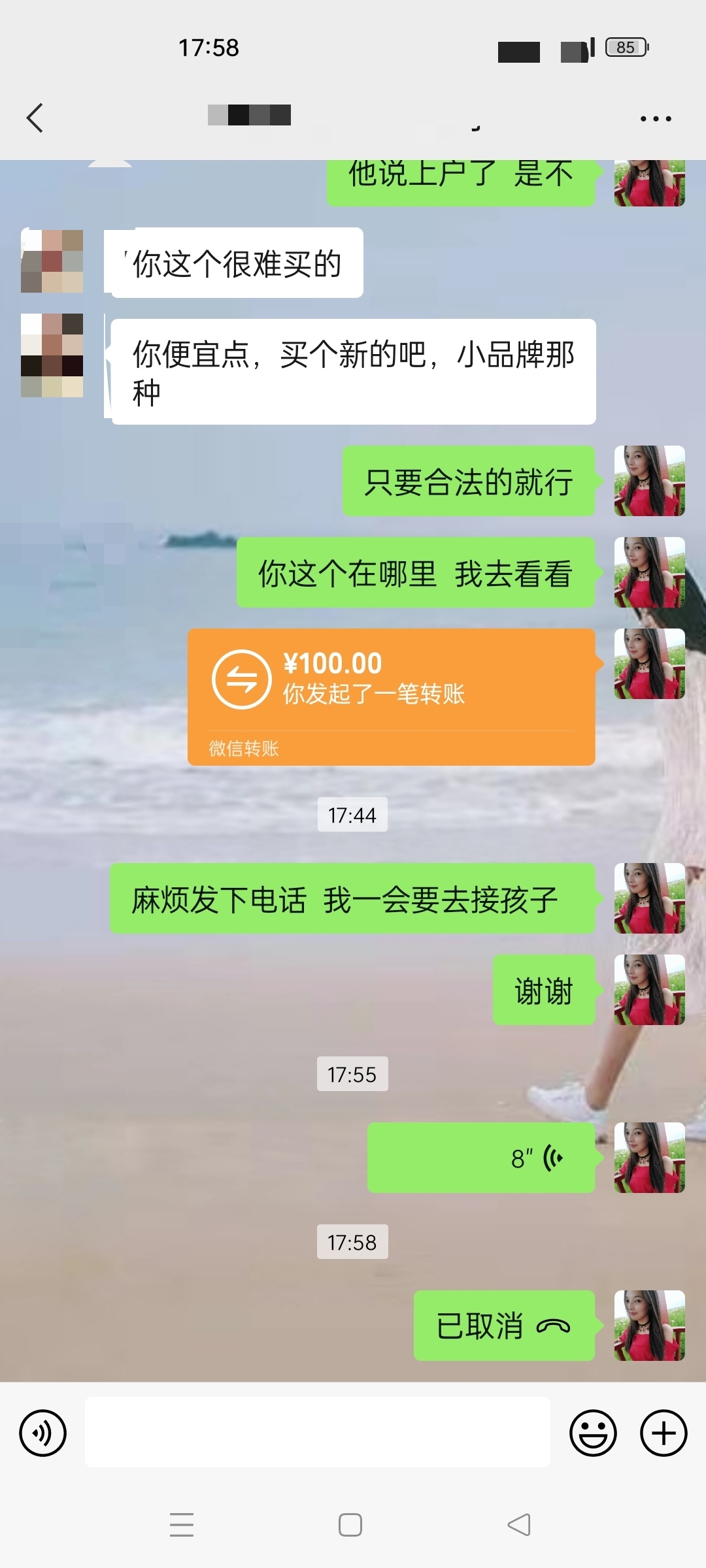Image resolution: width=706 pixels, height=1568 pixels.
Task: Open the plus attachments panel
Action: [x=663, y=1433]
